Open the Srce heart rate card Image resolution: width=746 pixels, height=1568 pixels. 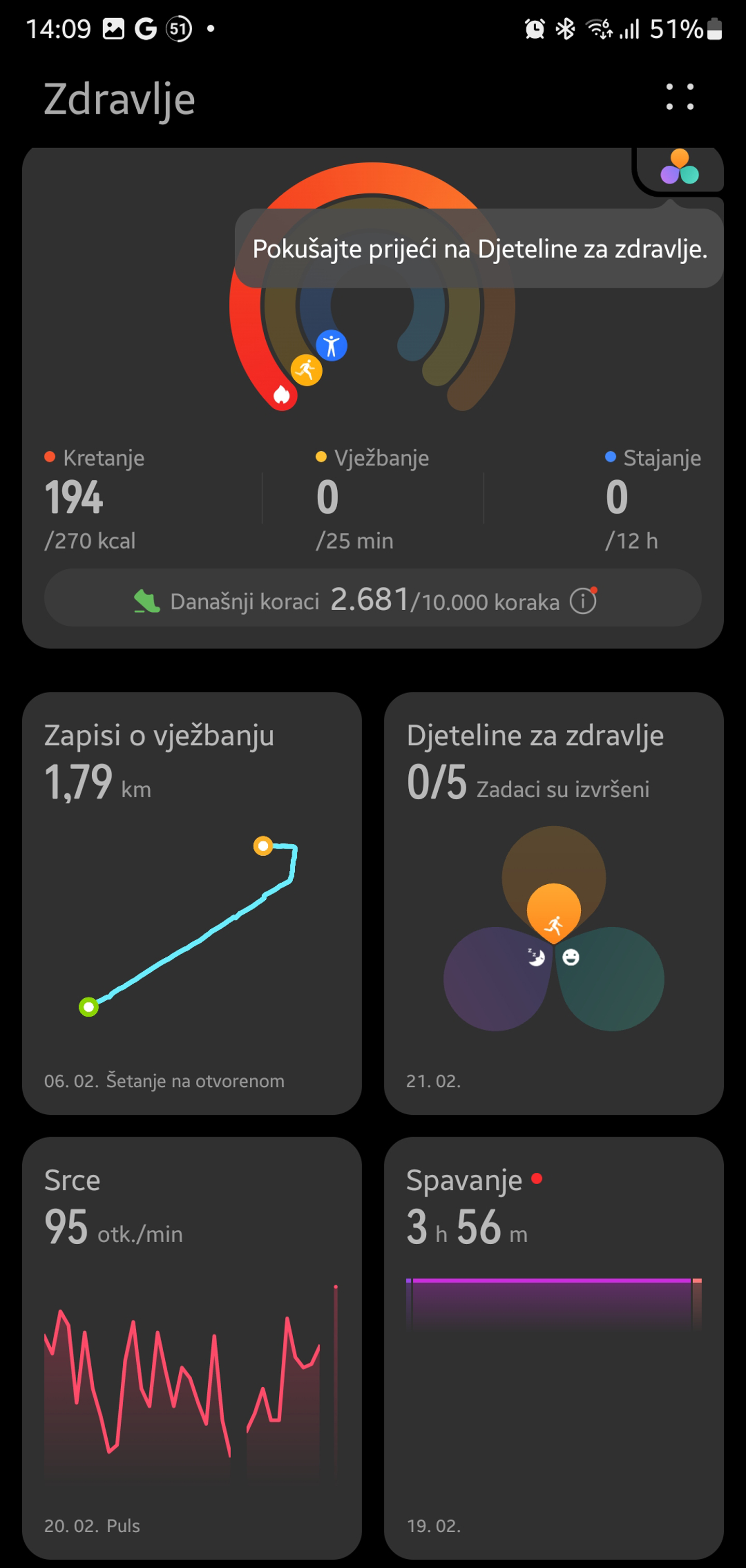pyautogui.click(x=192, y=1346)
